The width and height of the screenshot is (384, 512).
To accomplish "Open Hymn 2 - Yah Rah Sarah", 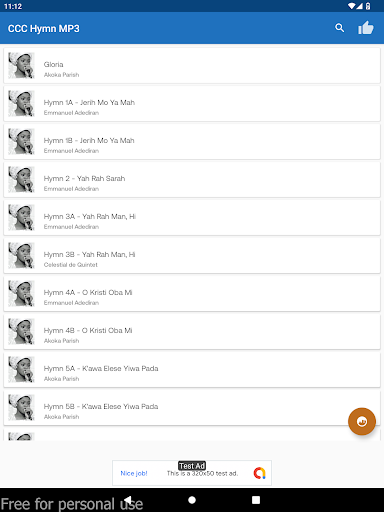I will click(192, 180).
